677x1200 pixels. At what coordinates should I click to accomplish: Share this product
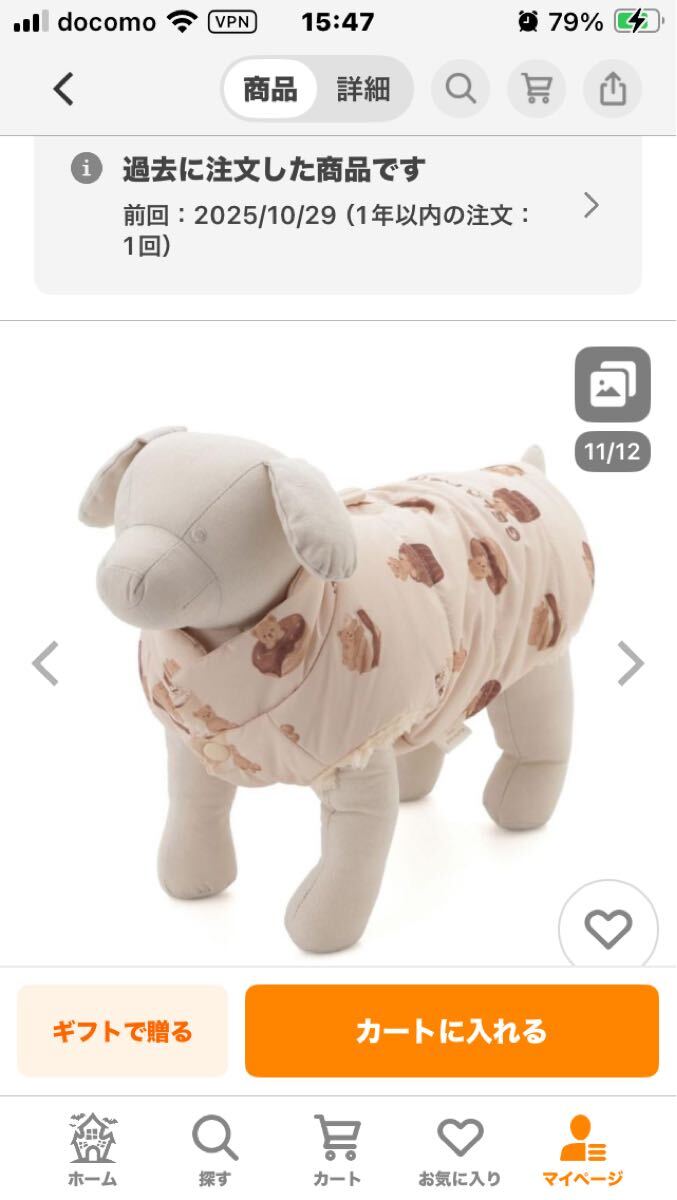coord(612,89)
